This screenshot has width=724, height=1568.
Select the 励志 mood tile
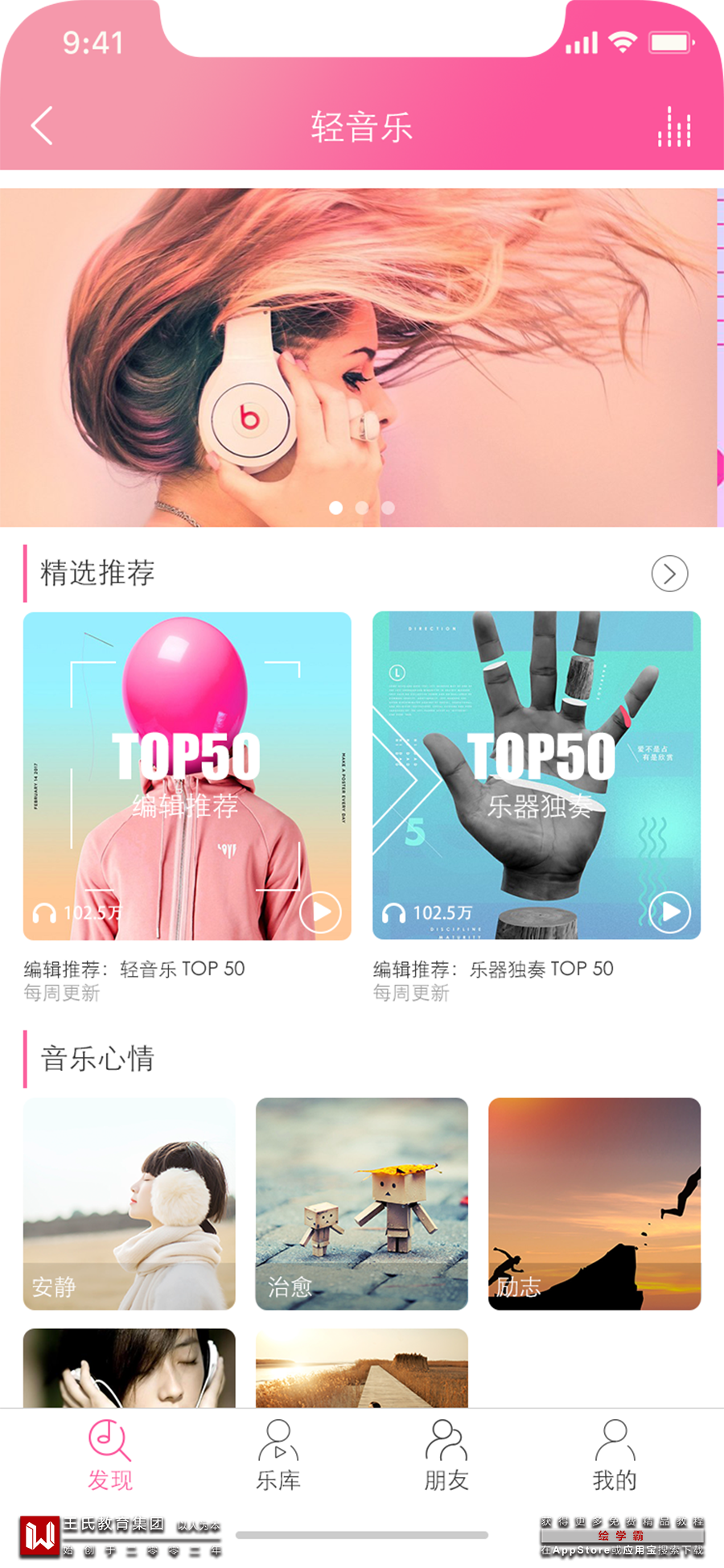click(594, 1204)
